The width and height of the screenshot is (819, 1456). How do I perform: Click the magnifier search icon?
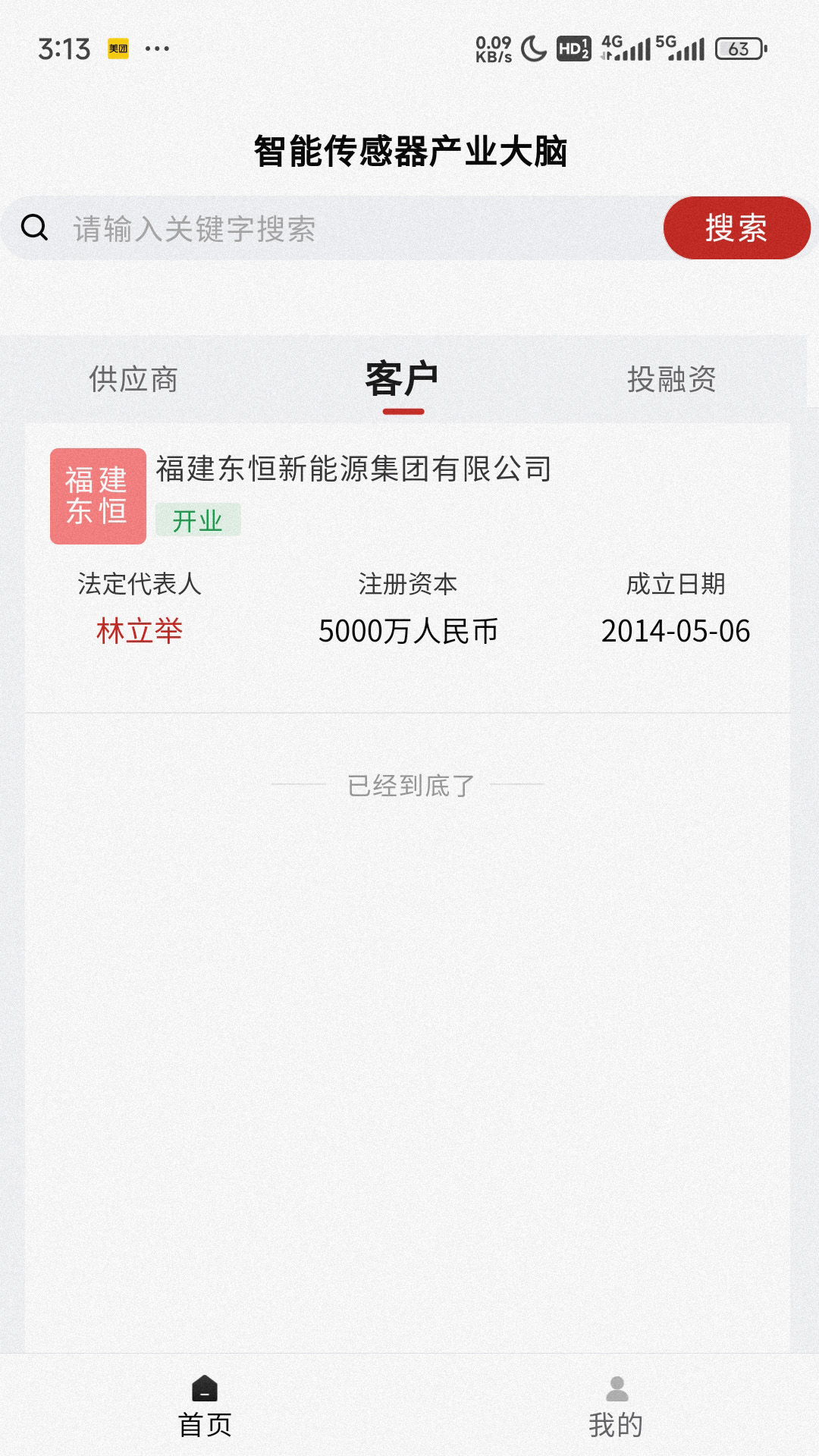pos(36,227)
